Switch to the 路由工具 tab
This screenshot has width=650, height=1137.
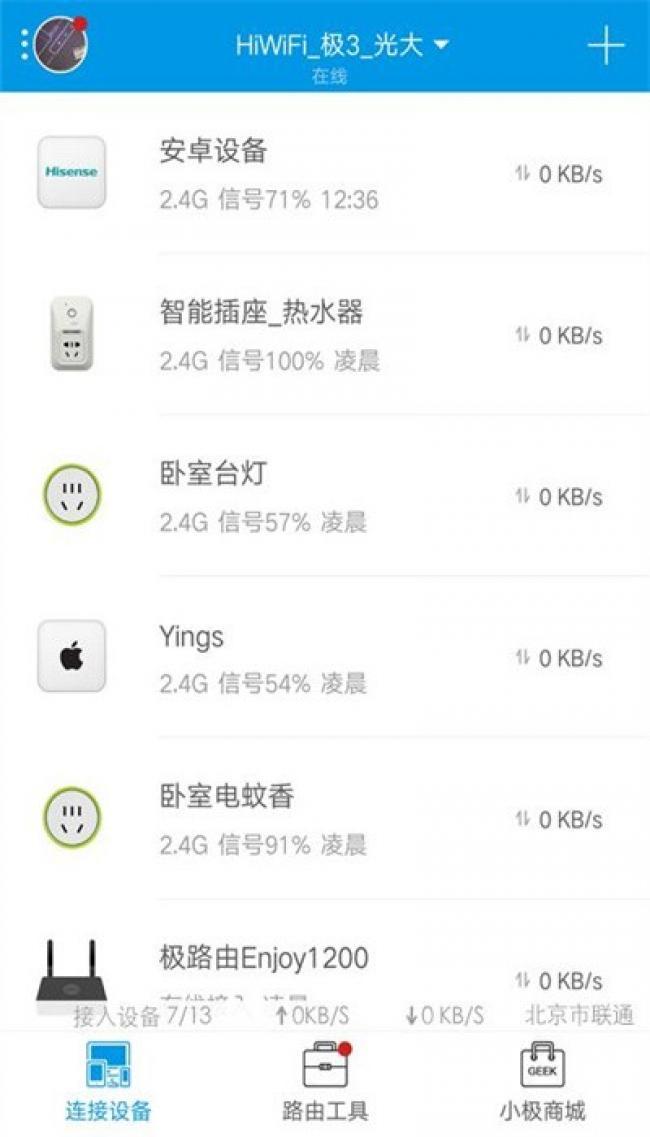click(x=325, y=1082)
